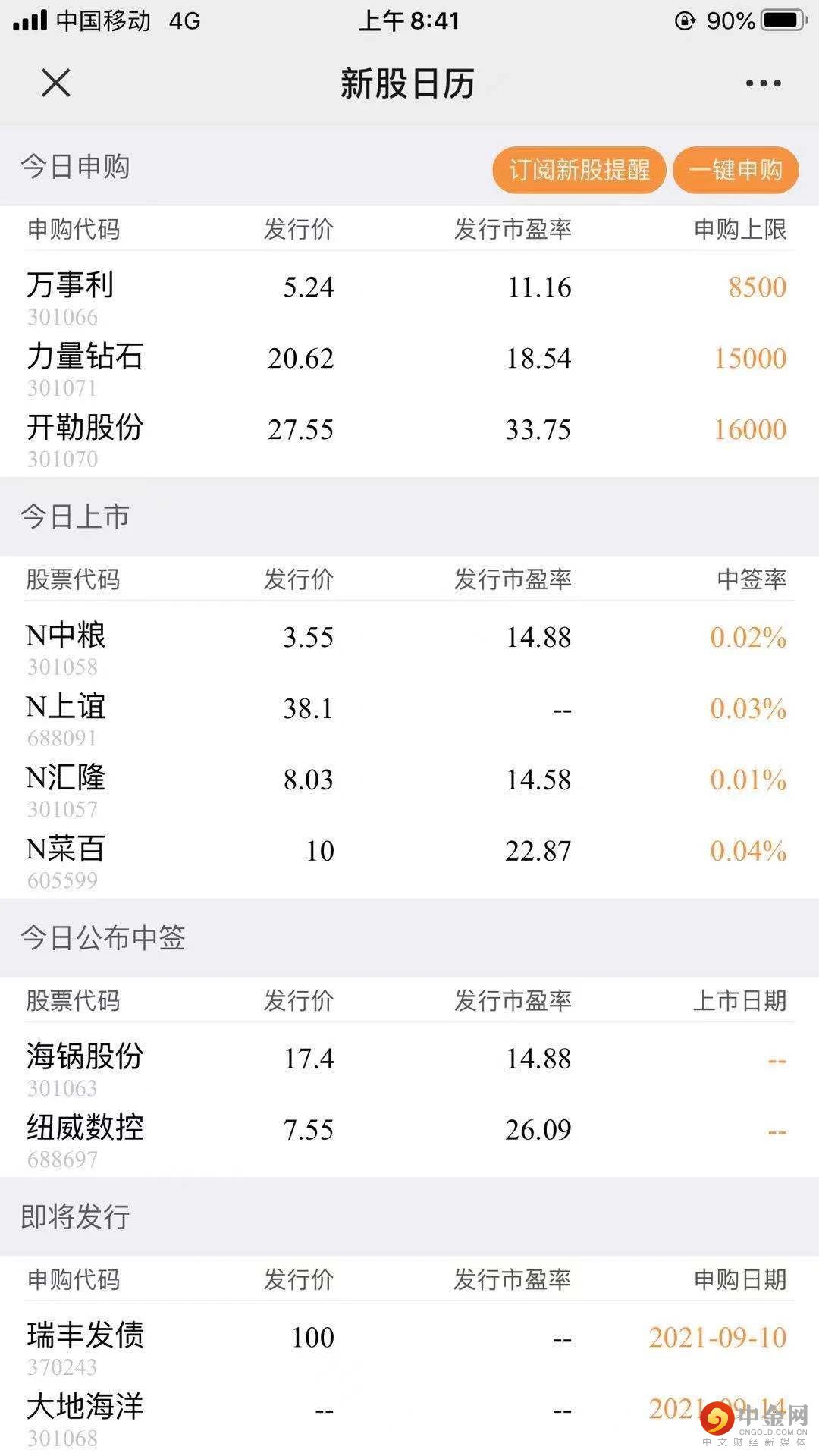Tap the 订阅新股提醒 button
Image resolution: width=819 pixels, height=1456 pixels.
click(x=579, y=170)
